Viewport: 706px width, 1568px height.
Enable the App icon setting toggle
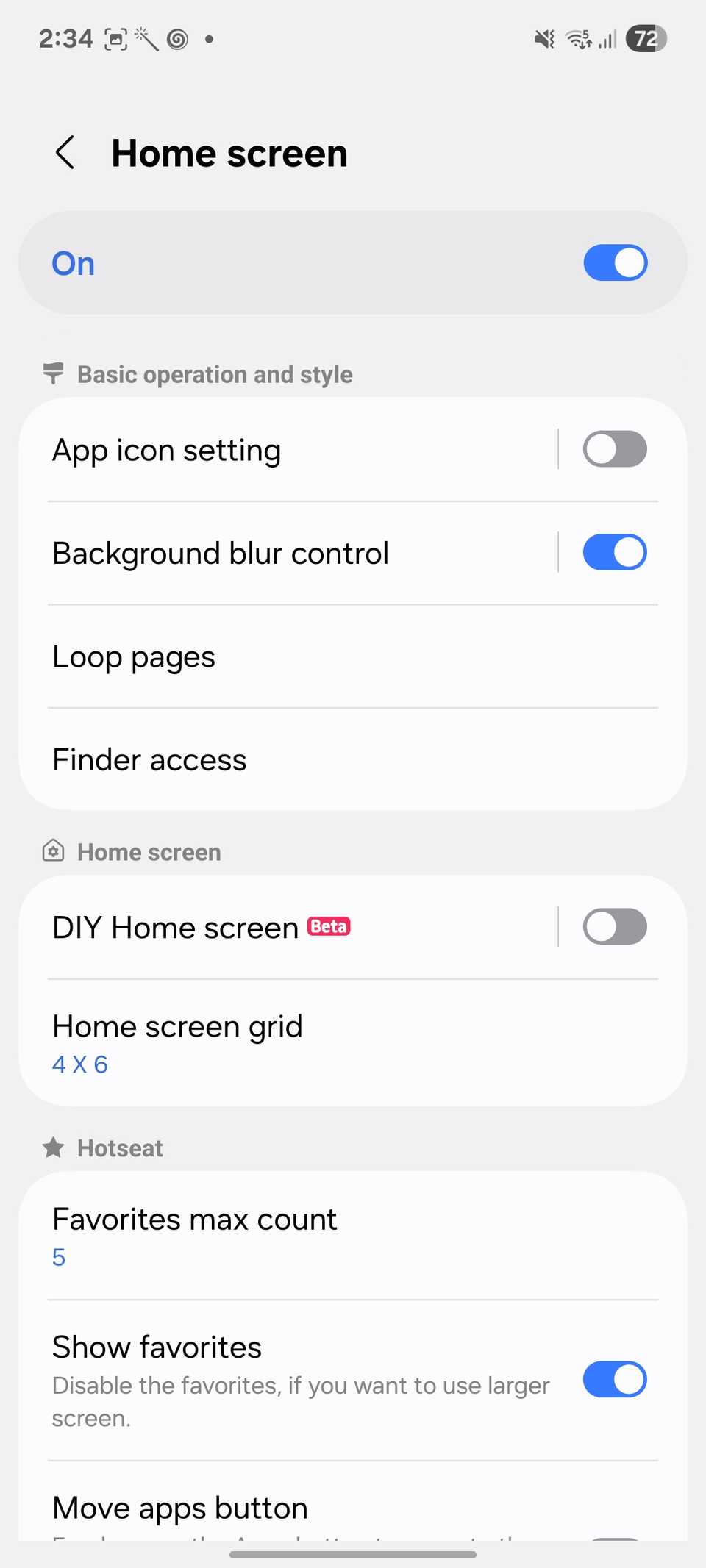tap(615, 449)
